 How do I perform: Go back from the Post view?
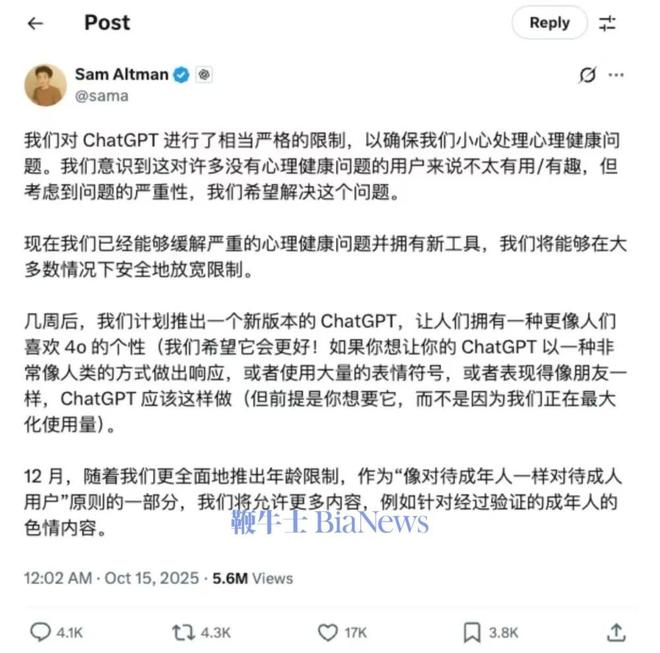36,23
